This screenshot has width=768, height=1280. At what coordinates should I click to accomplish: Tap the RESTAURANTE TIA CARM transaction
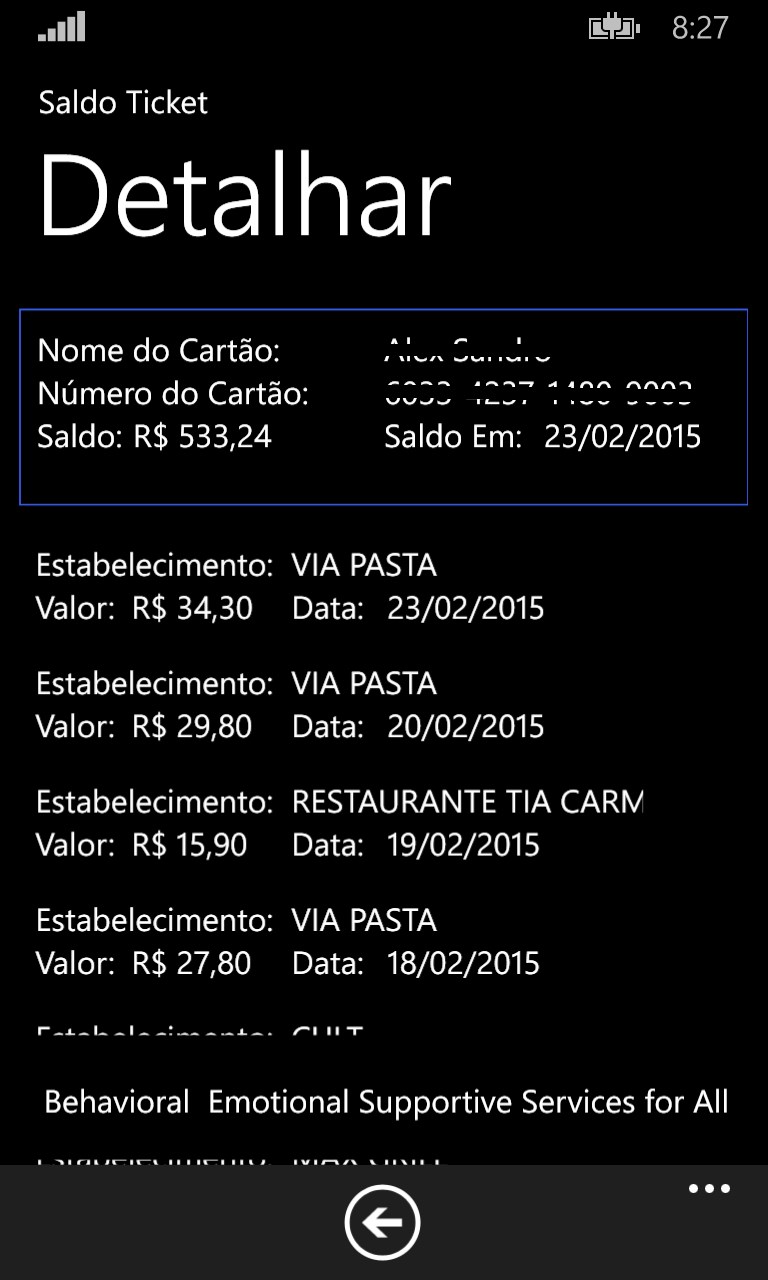click(x=467, y=801)
